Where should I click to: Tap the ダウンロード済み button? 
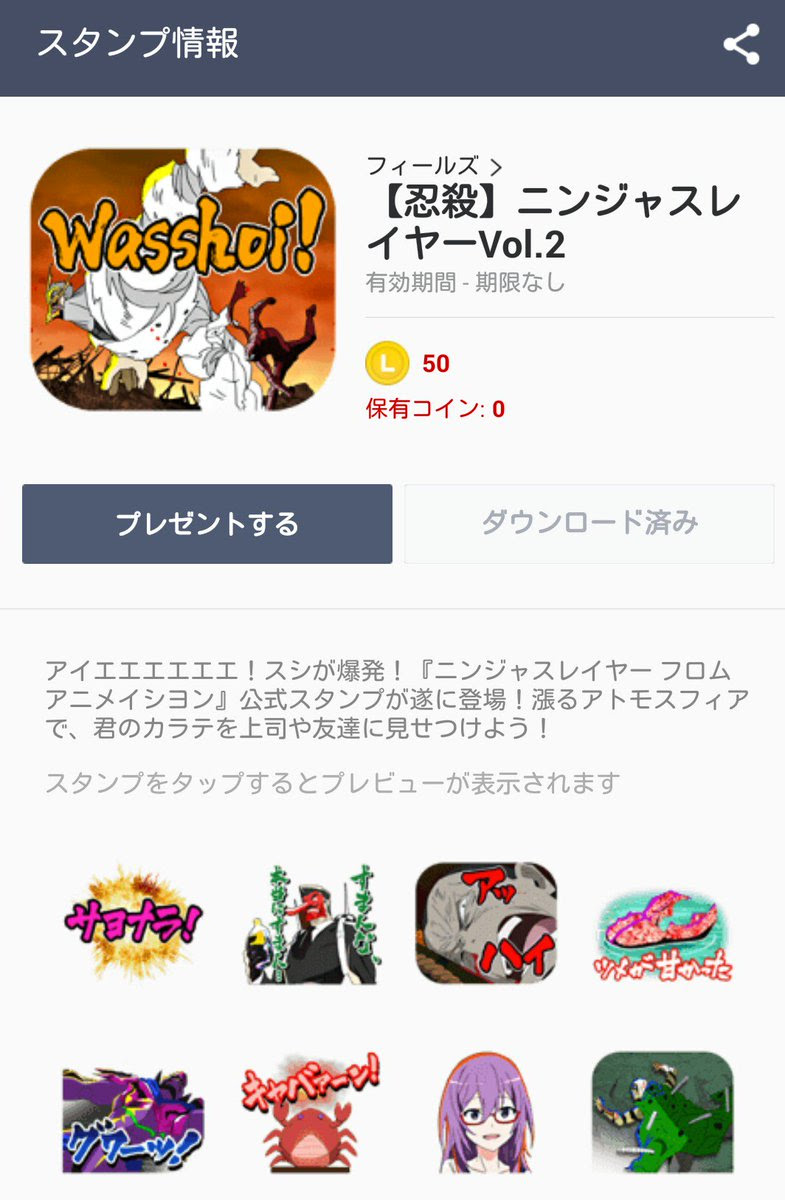[589, 524]
